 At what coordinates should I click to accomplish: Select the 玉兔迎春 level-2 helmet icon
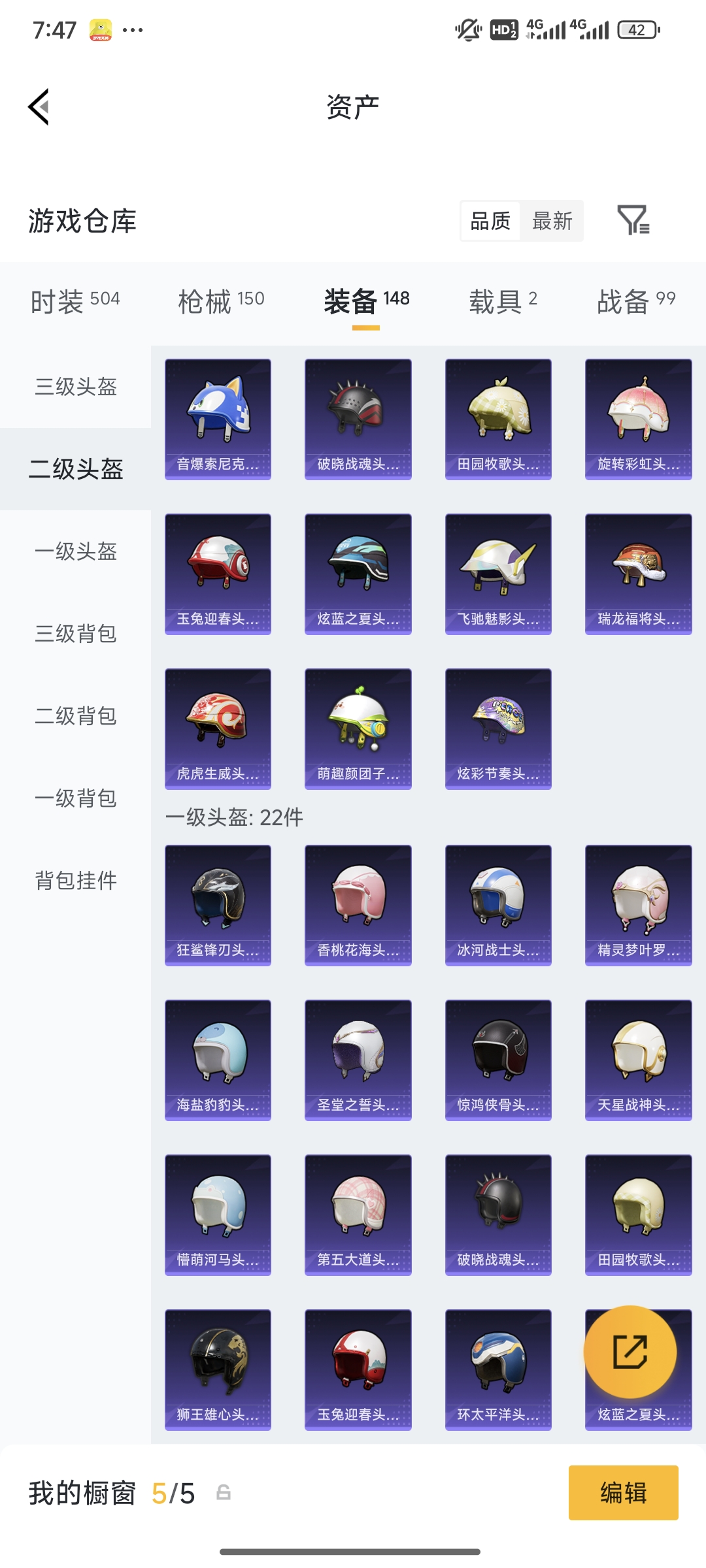pos(218,573)
